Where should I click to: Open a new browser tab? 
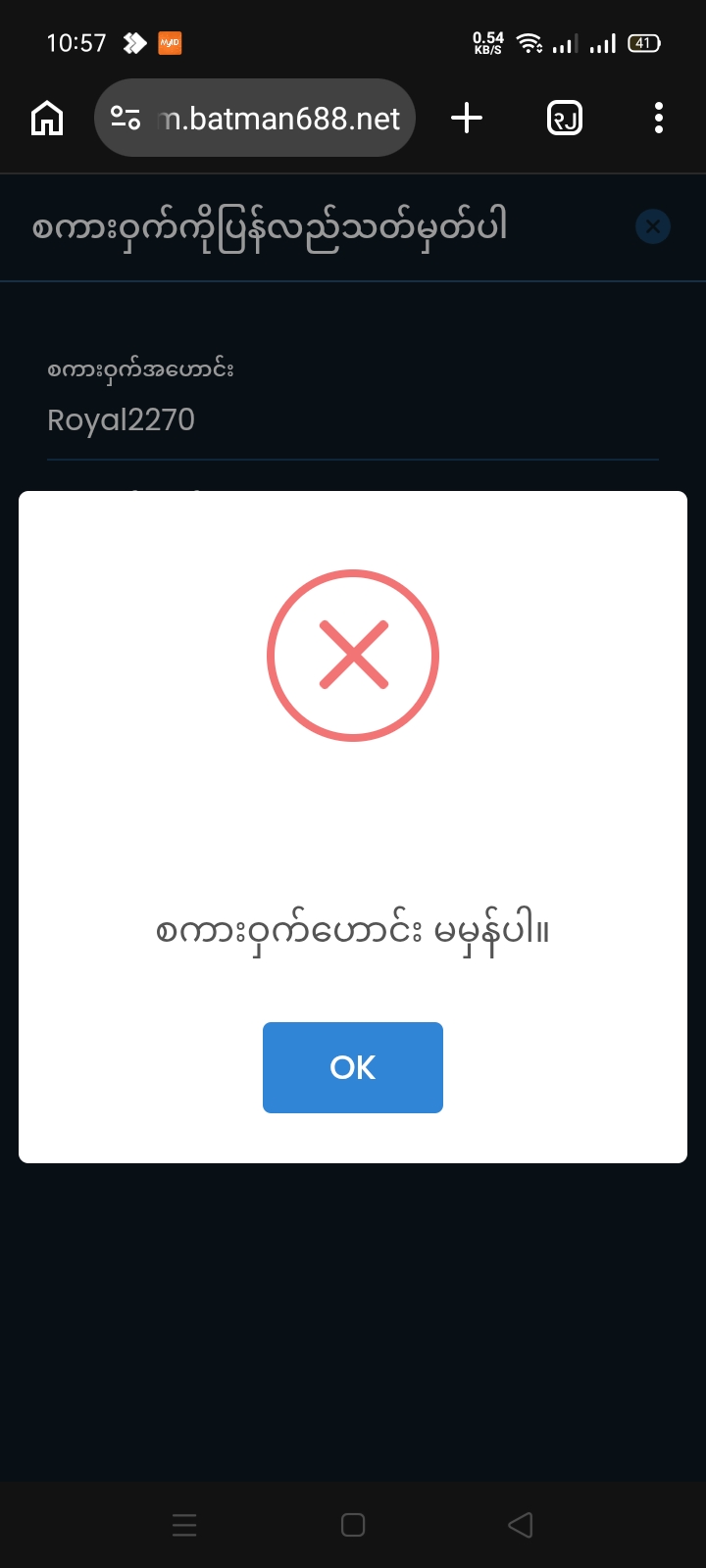pos(467,119)
